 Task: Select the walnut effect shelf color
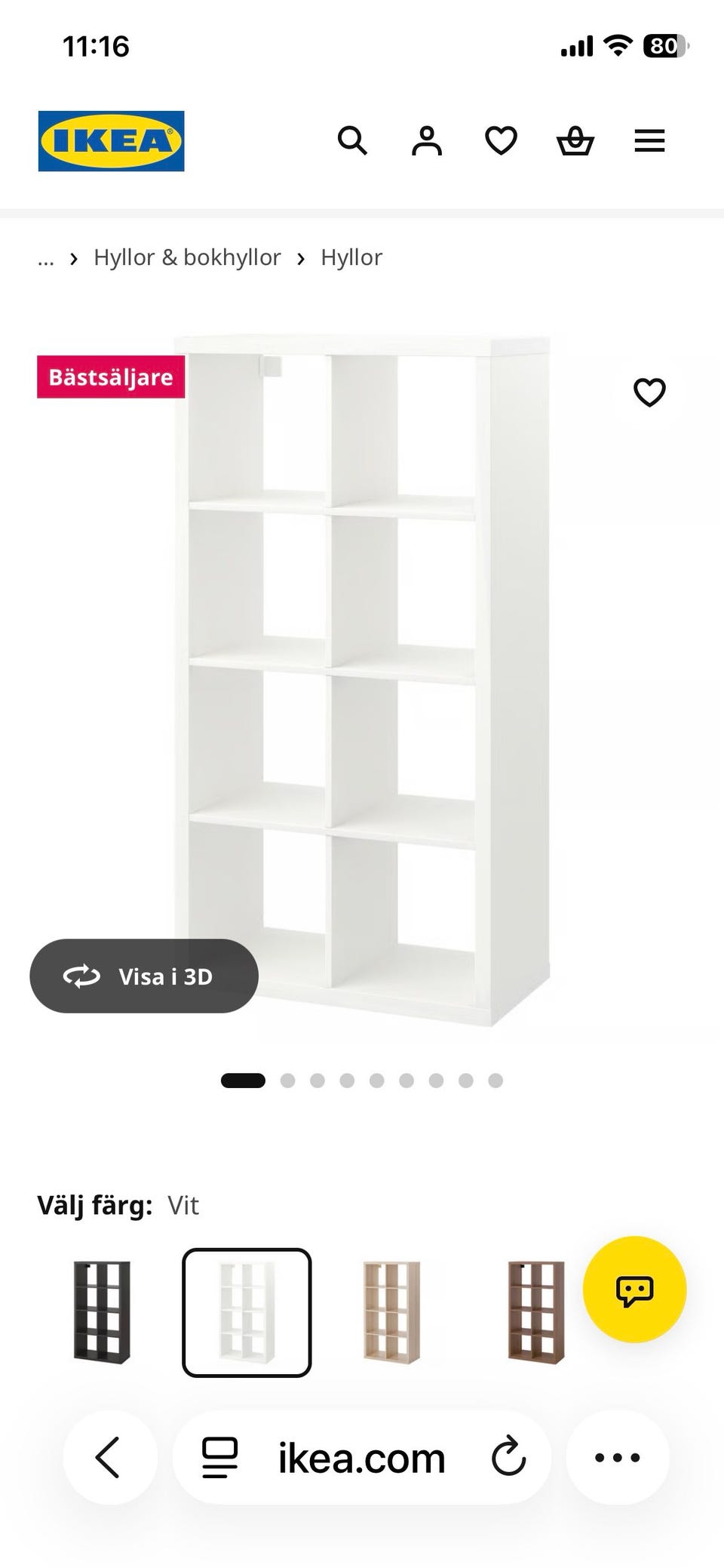[x=536, y=1312]
